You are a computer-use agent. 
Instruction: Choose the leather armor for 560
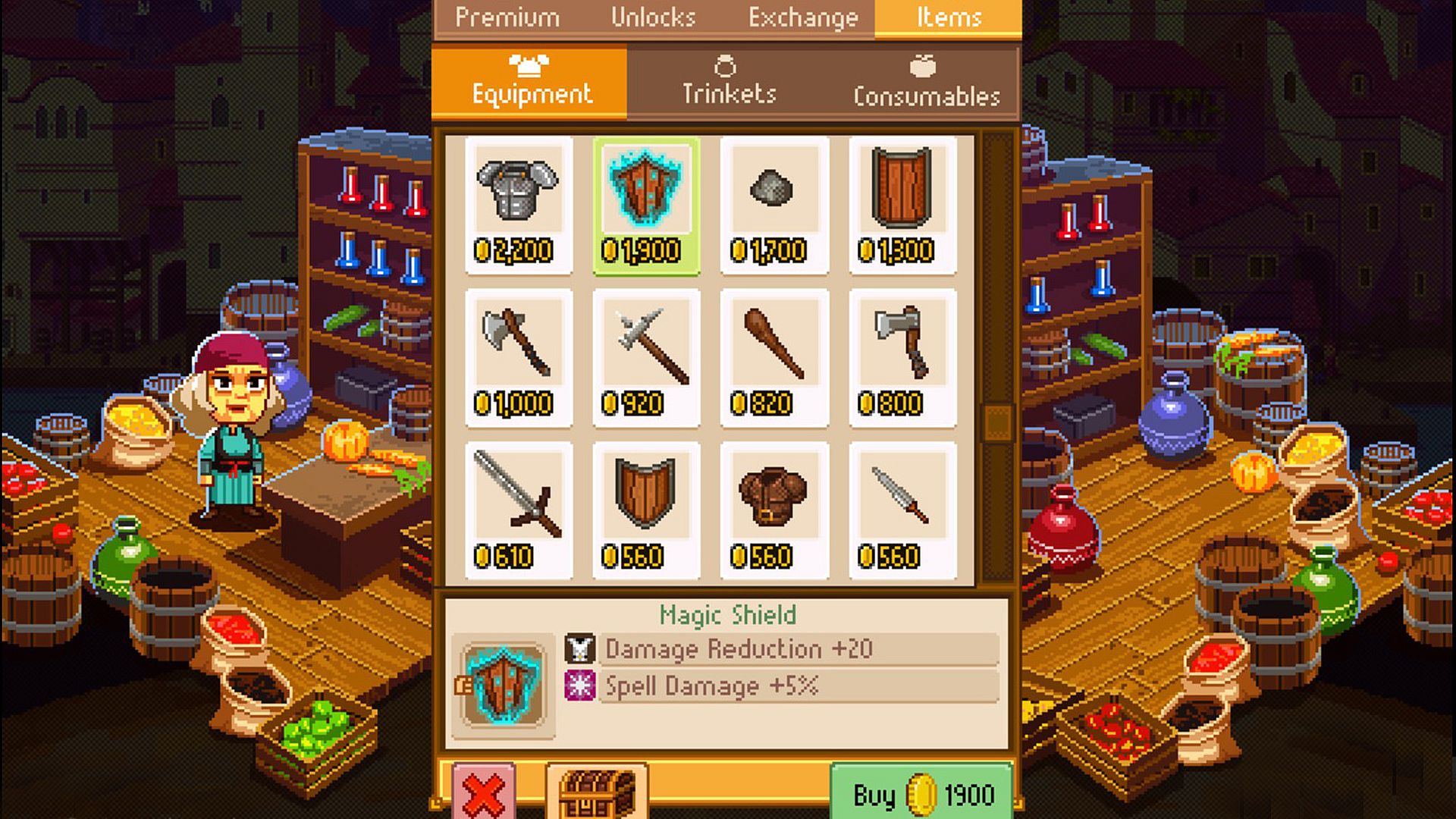tap(773, 510)
